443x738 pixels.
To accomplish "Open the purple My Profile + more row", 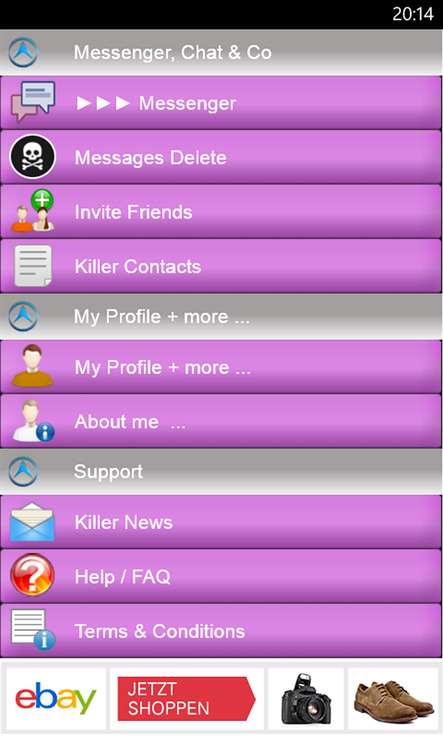I will [x=221, y=367].
